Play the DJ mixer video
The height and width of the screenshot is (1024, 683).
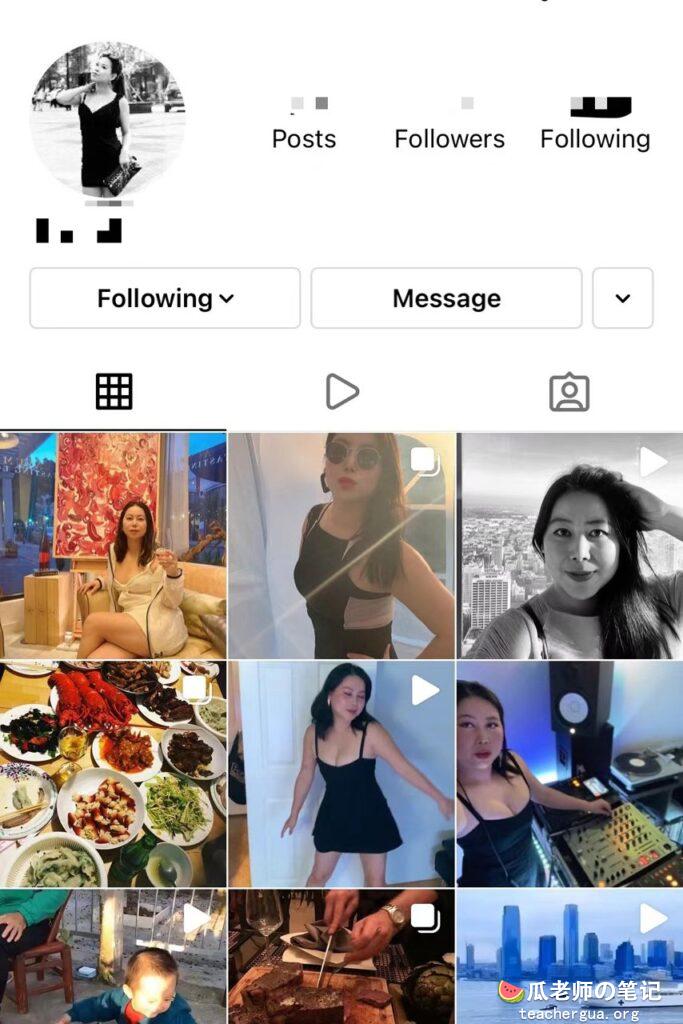(x=570, y=773)
